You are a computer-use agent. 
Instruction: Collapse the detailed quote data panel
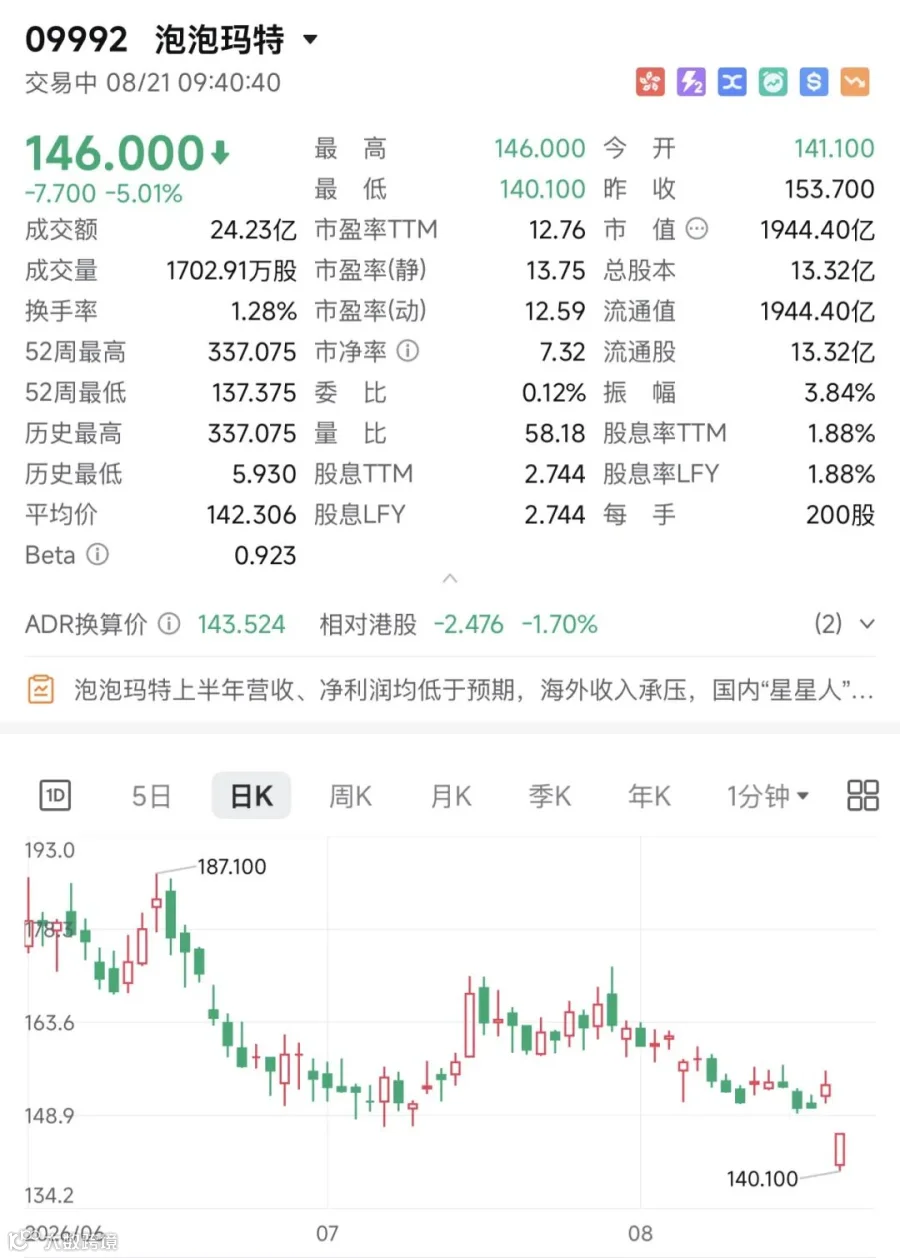point(450,579)
